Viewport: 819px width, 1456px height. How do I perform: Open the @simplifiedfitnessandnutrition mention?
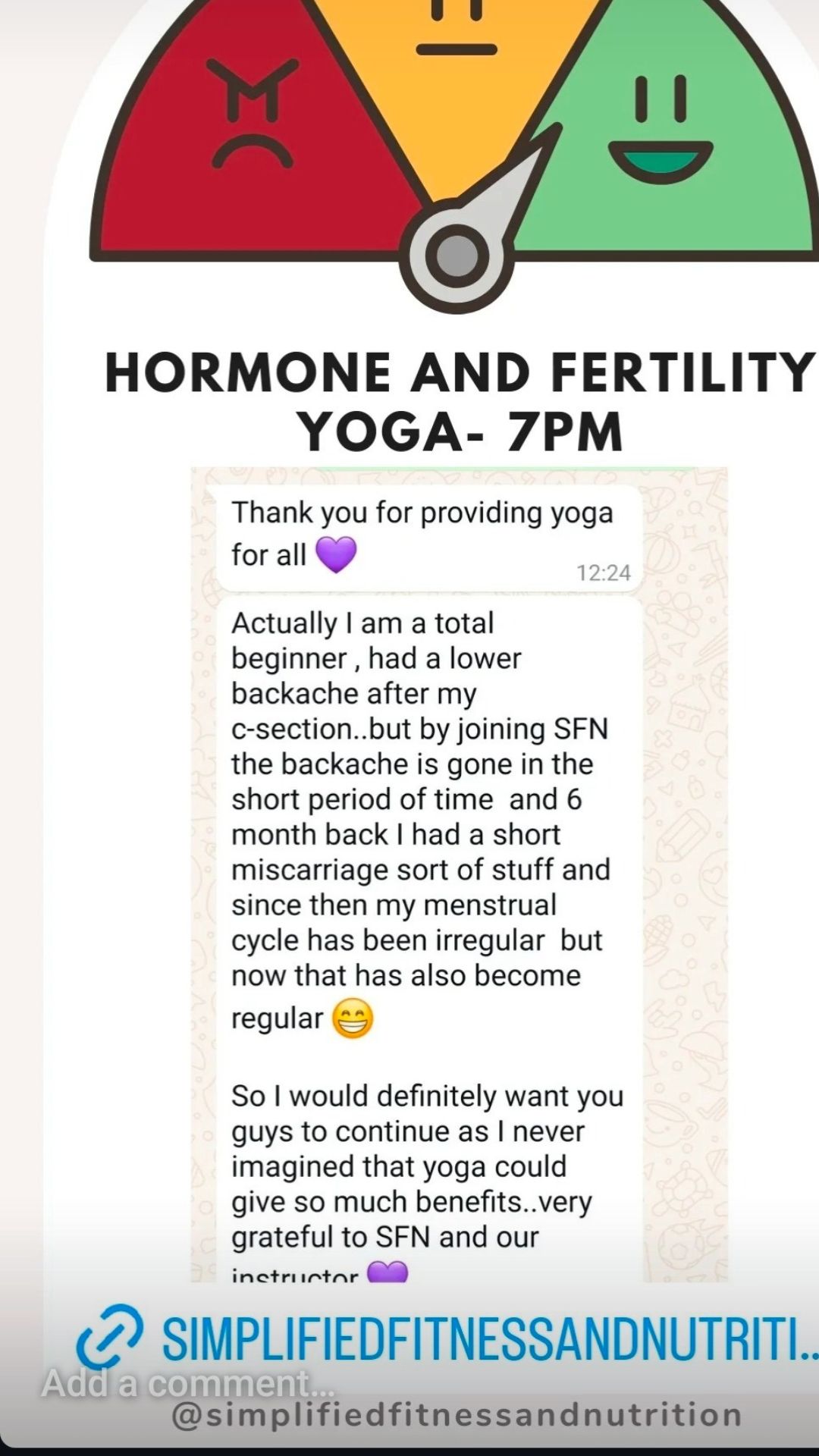pyautogui.click(x=457, y=1416)
